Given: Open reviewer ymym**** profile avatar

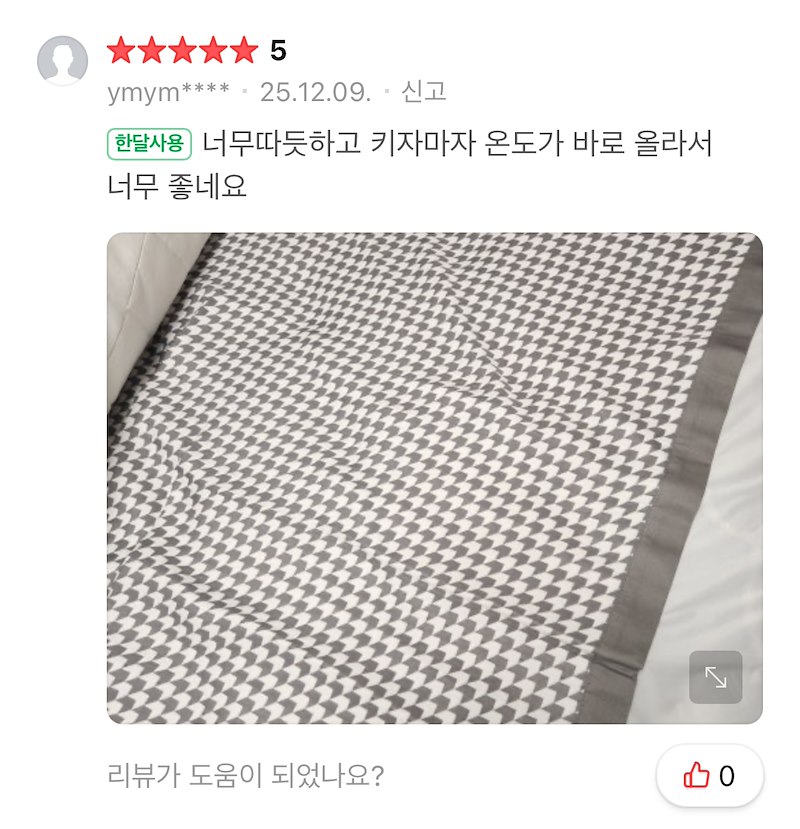Looking at the screenshot, I should 62,60.
